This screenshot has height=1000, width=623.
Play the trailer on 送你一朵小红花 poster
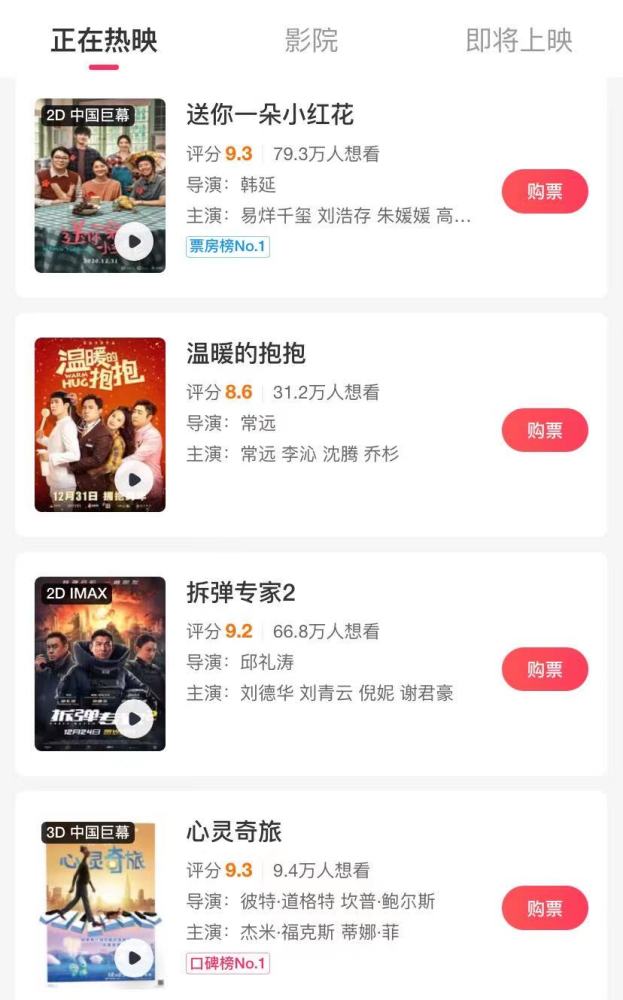click(134, 241)
